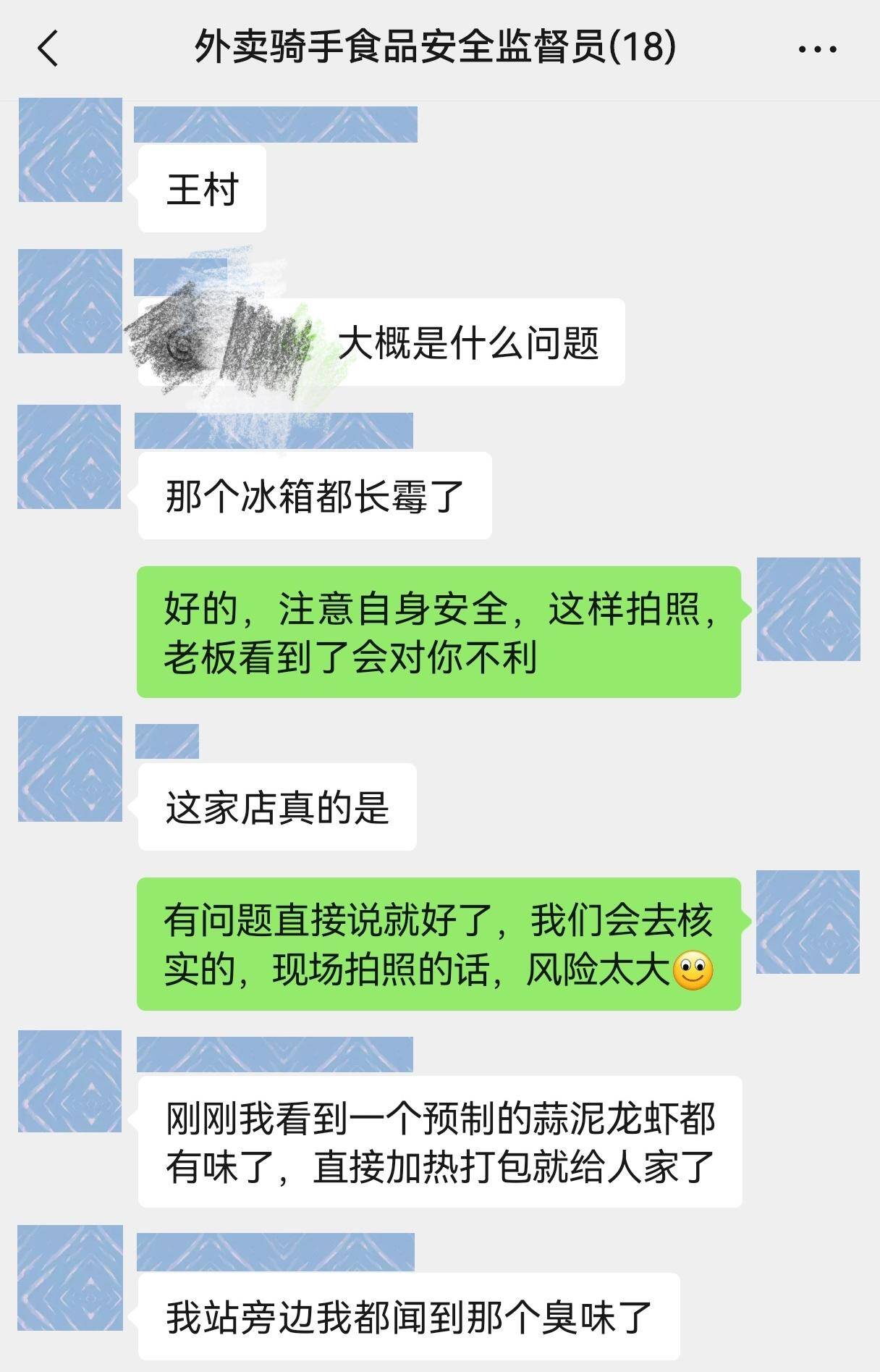Image resolution: width=880 pixels, height=1372 pixels.
Task: Open avatar beside 大概是什么问题 message
Action: click(x=70, y=301)
